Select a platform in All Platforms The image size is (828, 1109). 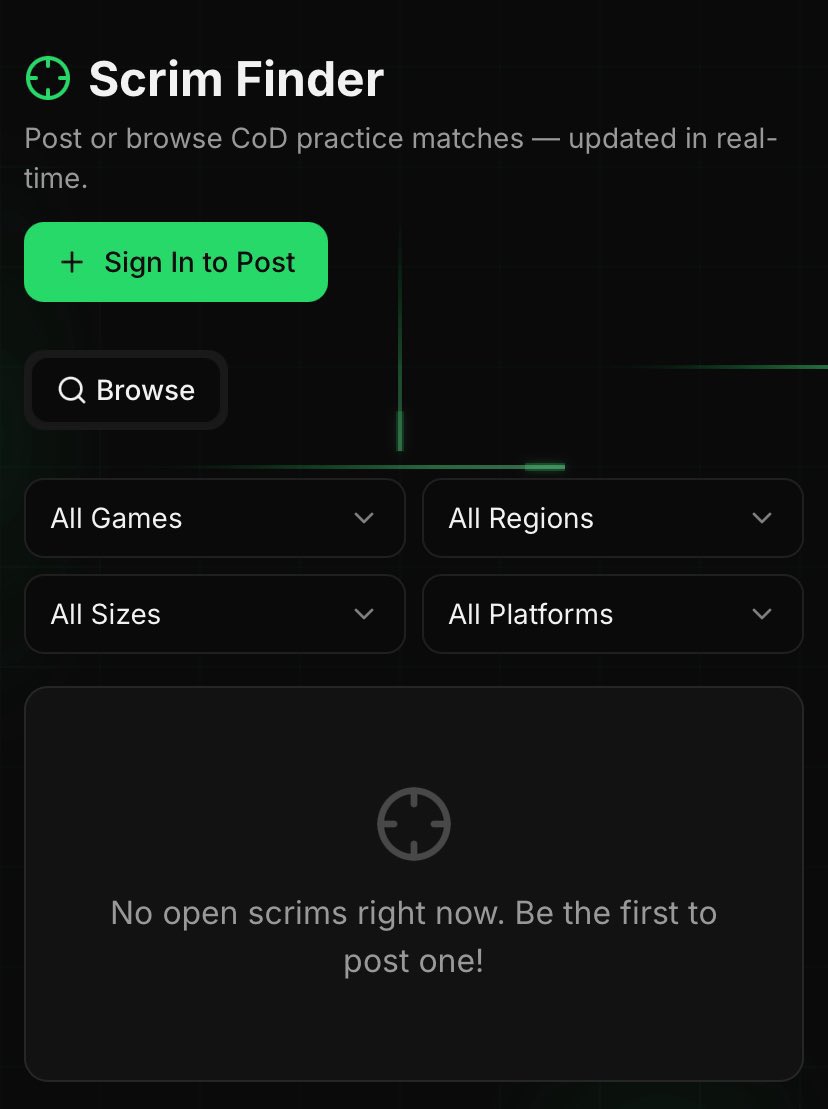(x=612, y=614)
